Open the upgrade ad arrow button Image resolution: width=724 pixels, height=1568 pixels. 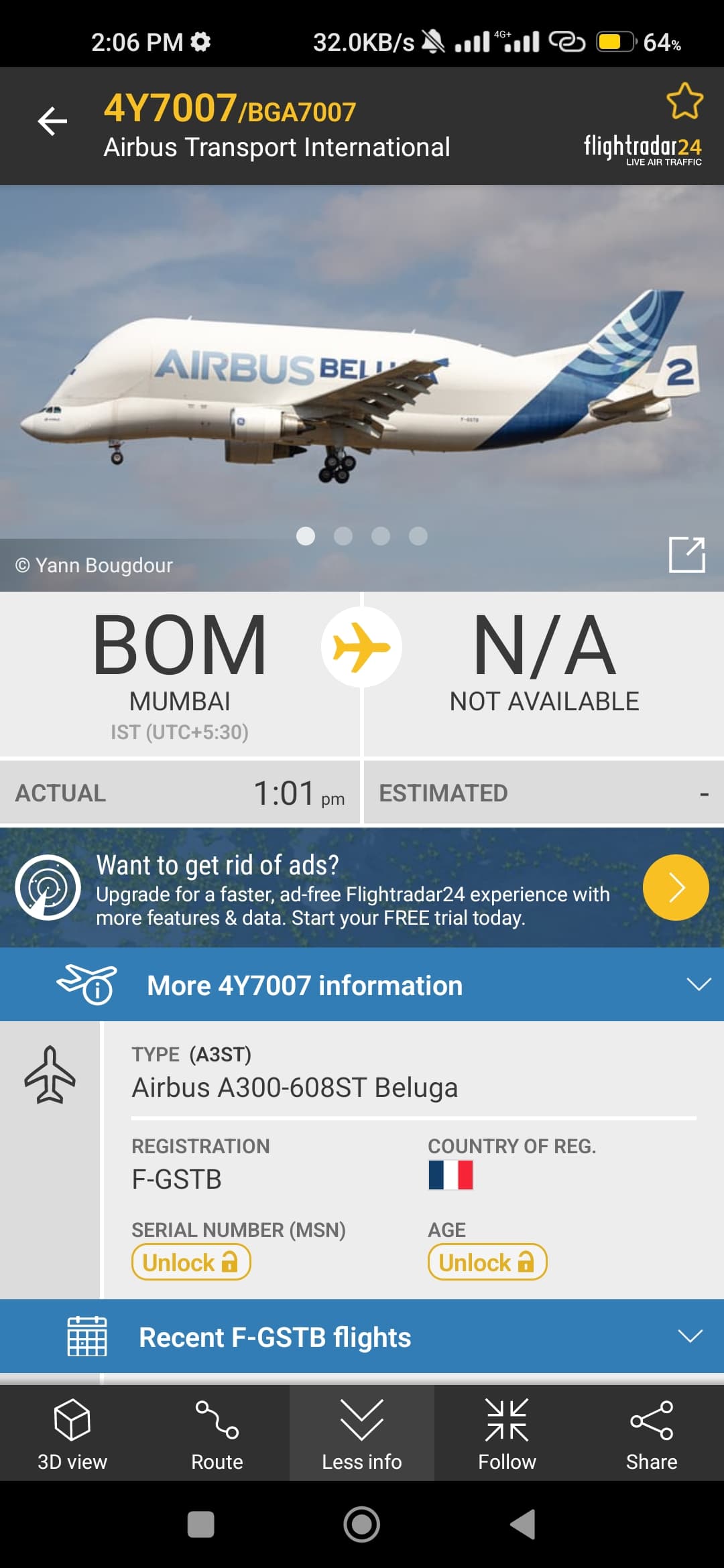coord(675,887)
